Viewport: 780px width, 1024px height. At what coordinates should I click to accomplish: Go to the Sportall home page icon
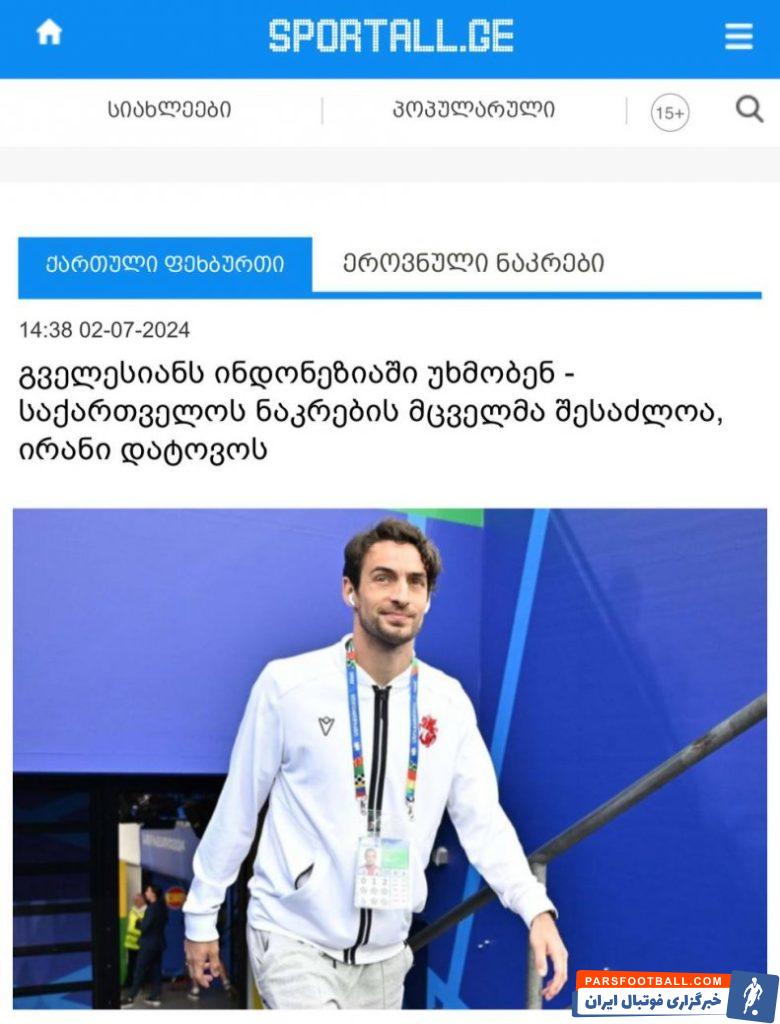pyautogui.click(x=49, y=33)
